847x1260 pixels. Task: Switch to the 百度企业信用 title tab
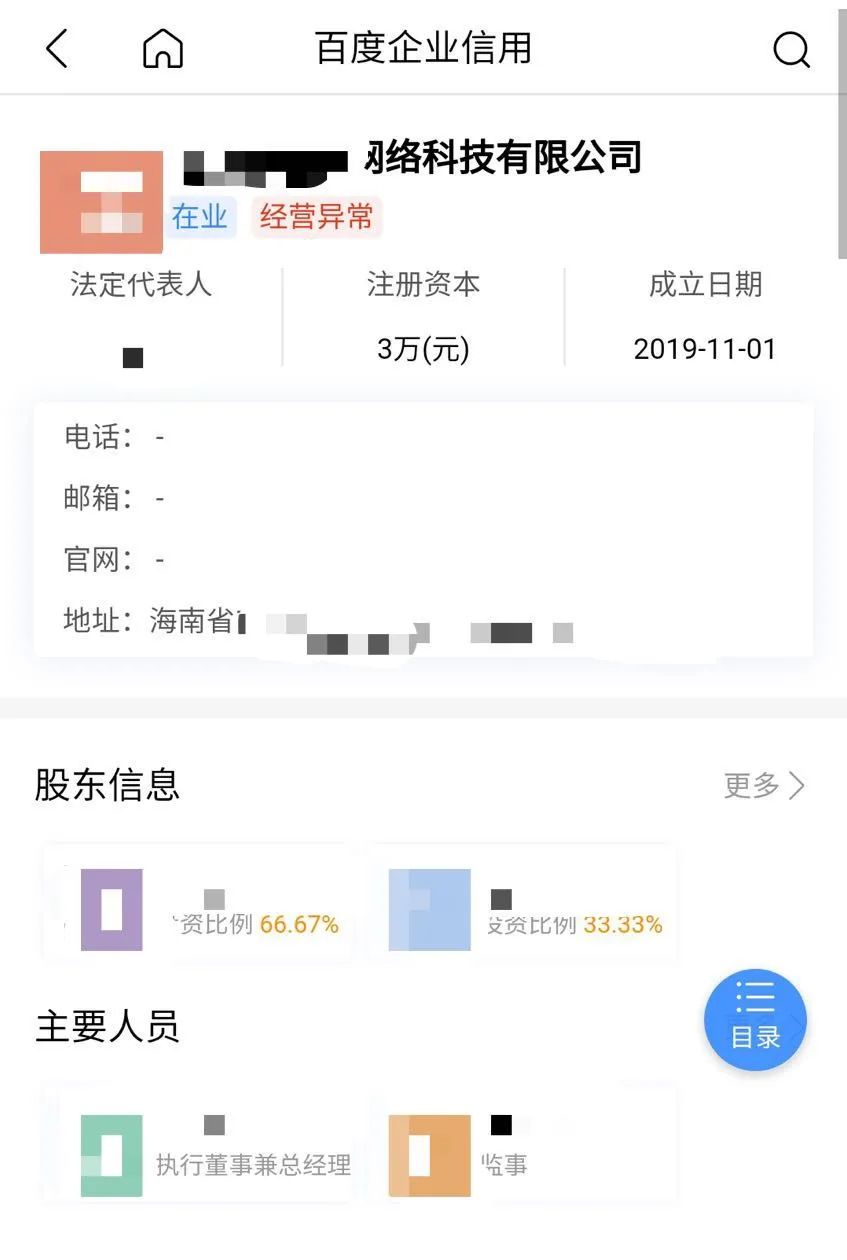(x=423, y=47)
